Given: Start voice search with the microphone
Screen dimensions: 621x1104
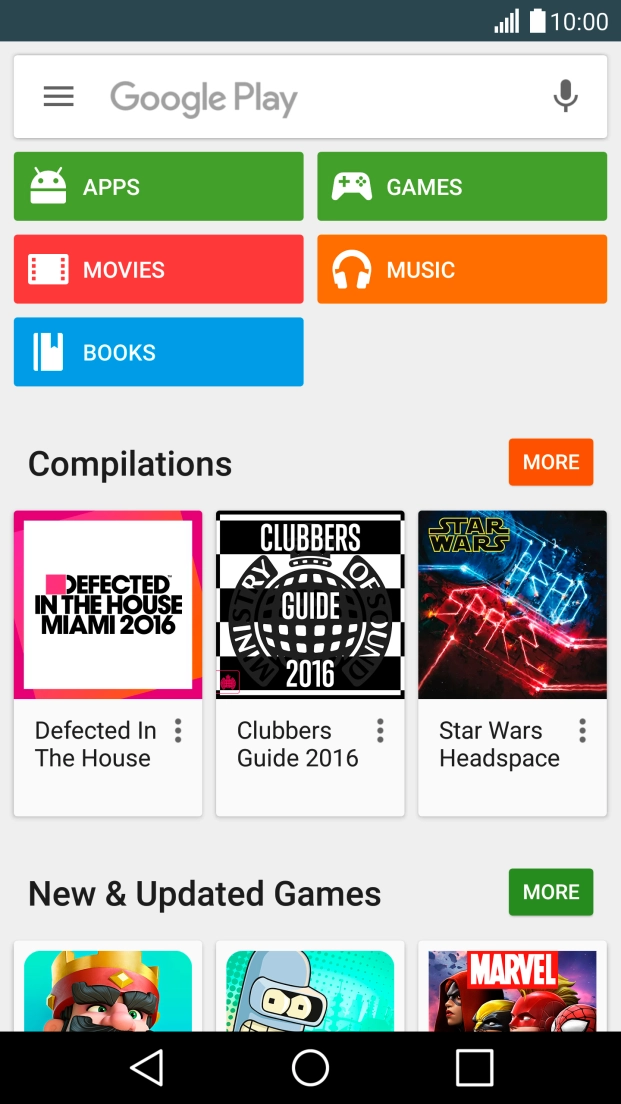Looking at the screenshot, I should pos(565,96).
